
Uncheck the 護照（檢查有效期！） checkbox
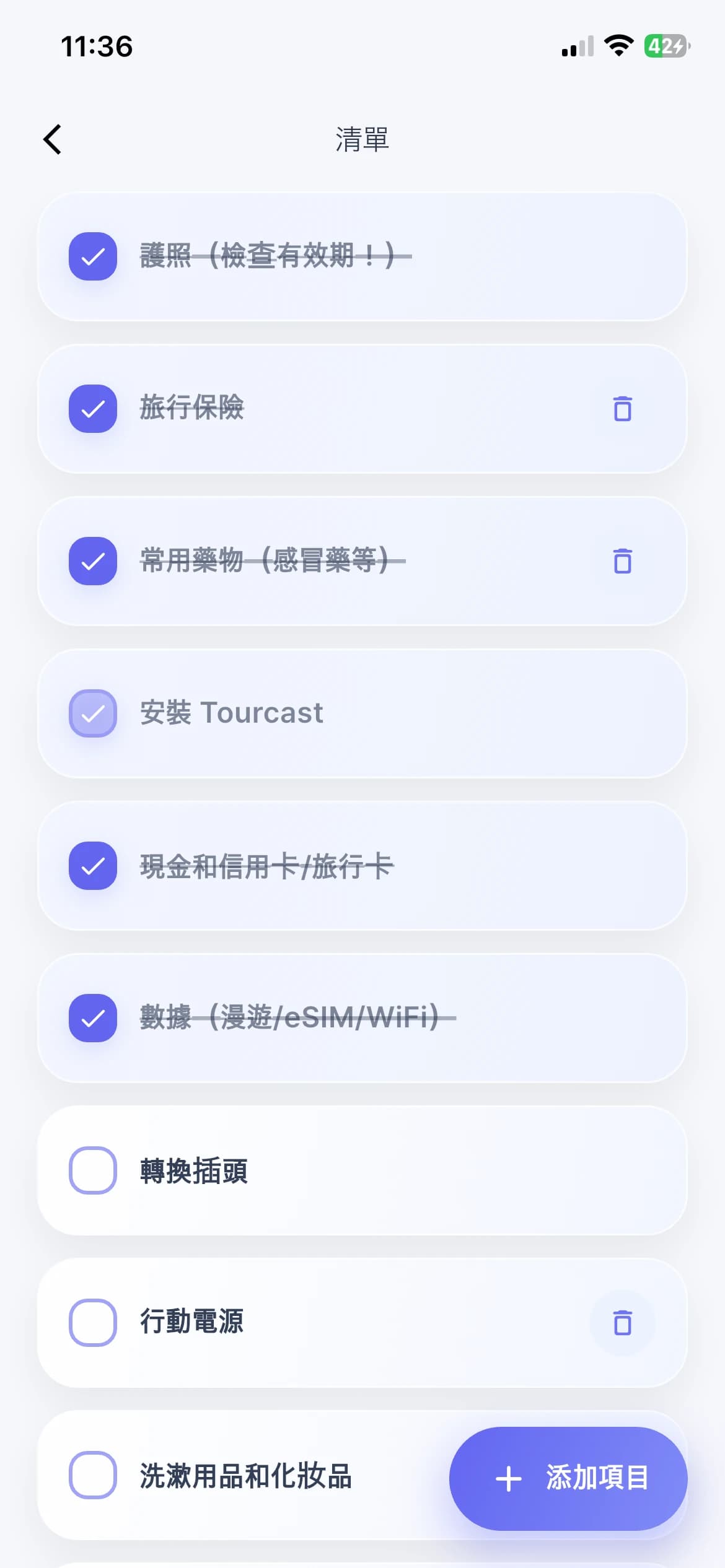(92, 256)
